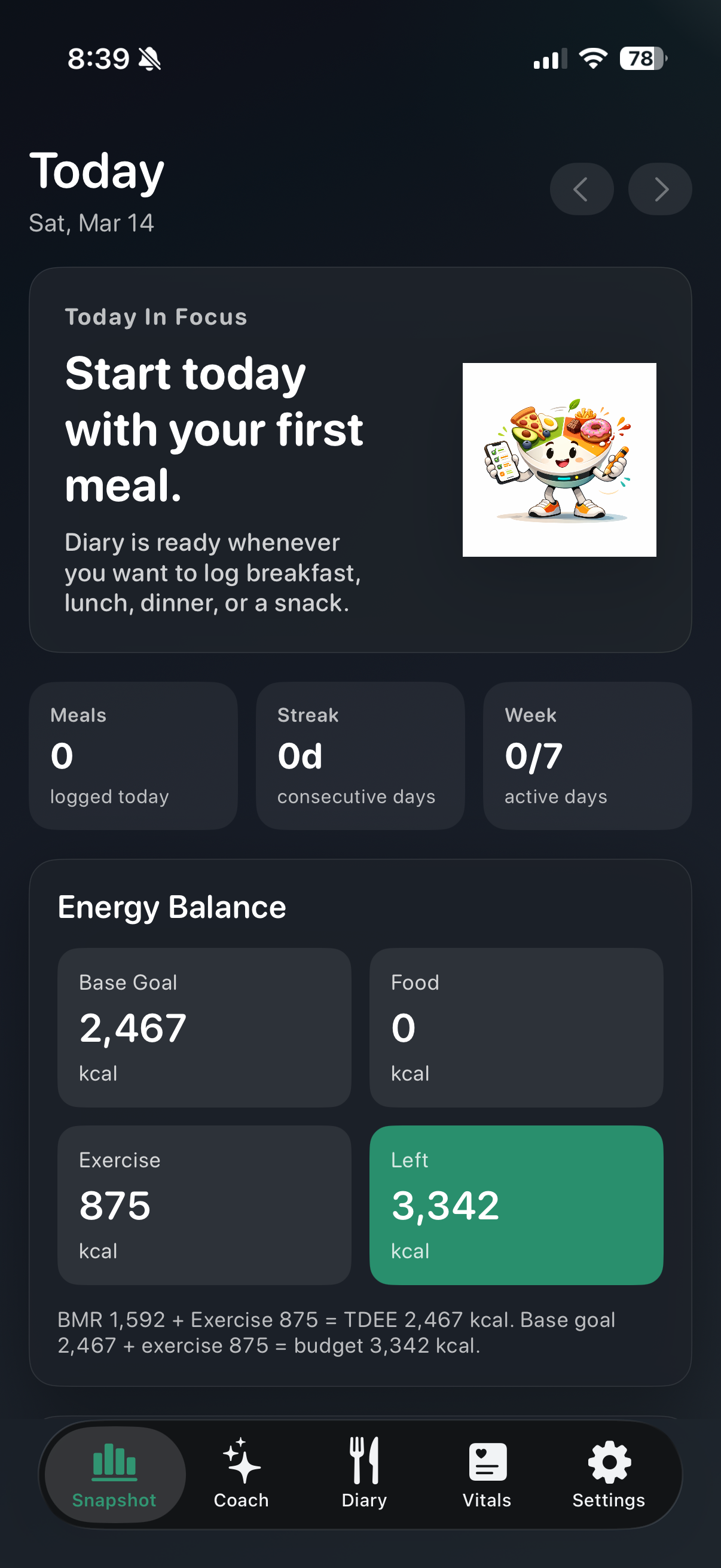The image size is (721, 1568).
Task: Tap the robot bowl mascot illustration
Action: click(x=559, y=459)
